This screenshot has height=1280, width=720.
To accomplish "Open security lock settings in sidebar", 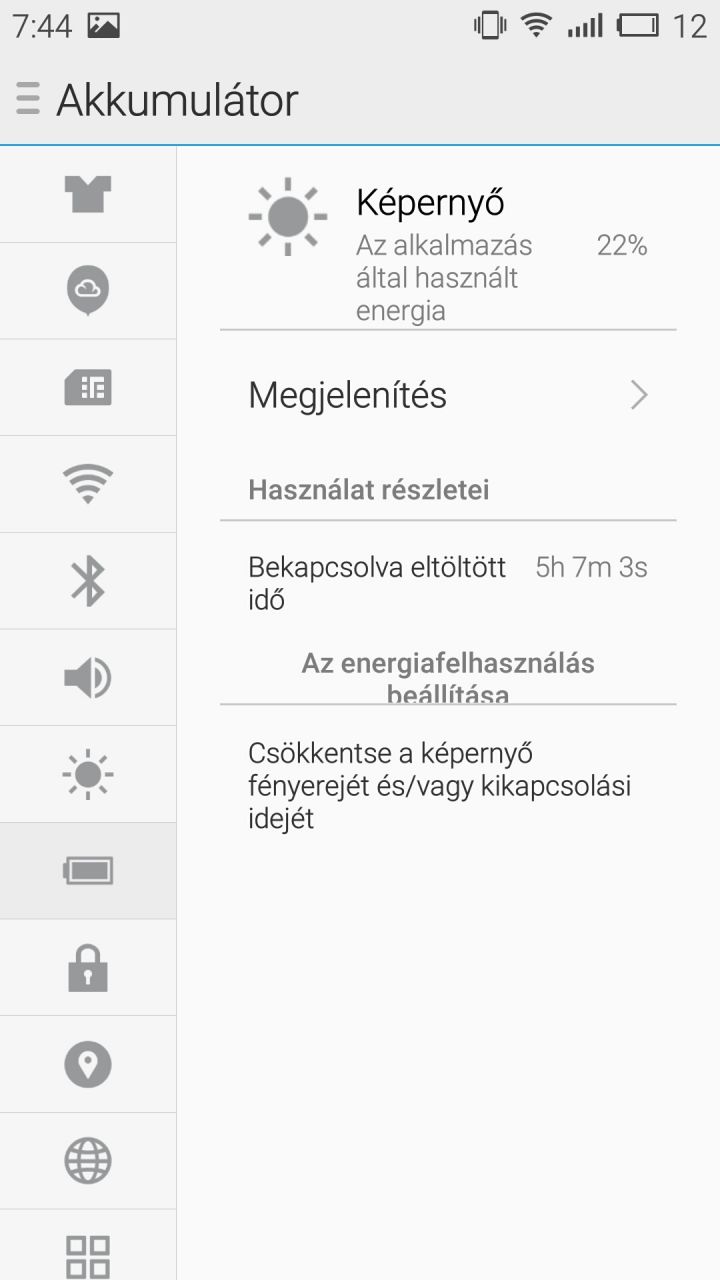I will click(x=88, y=967).
